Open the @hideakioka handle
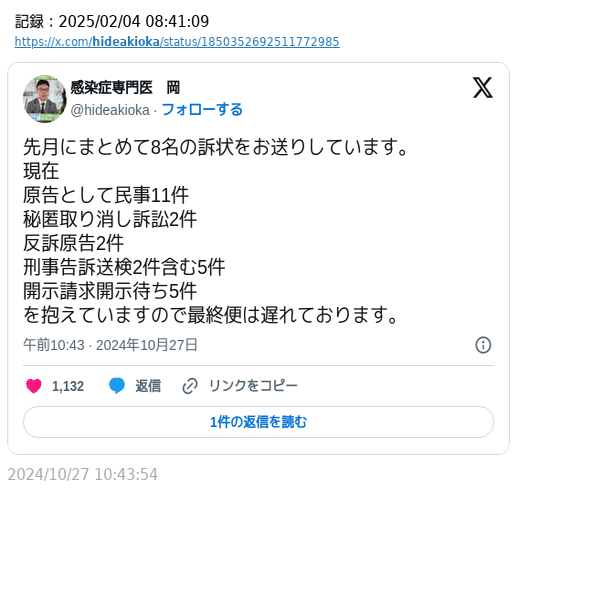Image resolution: width=603 pixels, height=603 pixels. (110, 109)
